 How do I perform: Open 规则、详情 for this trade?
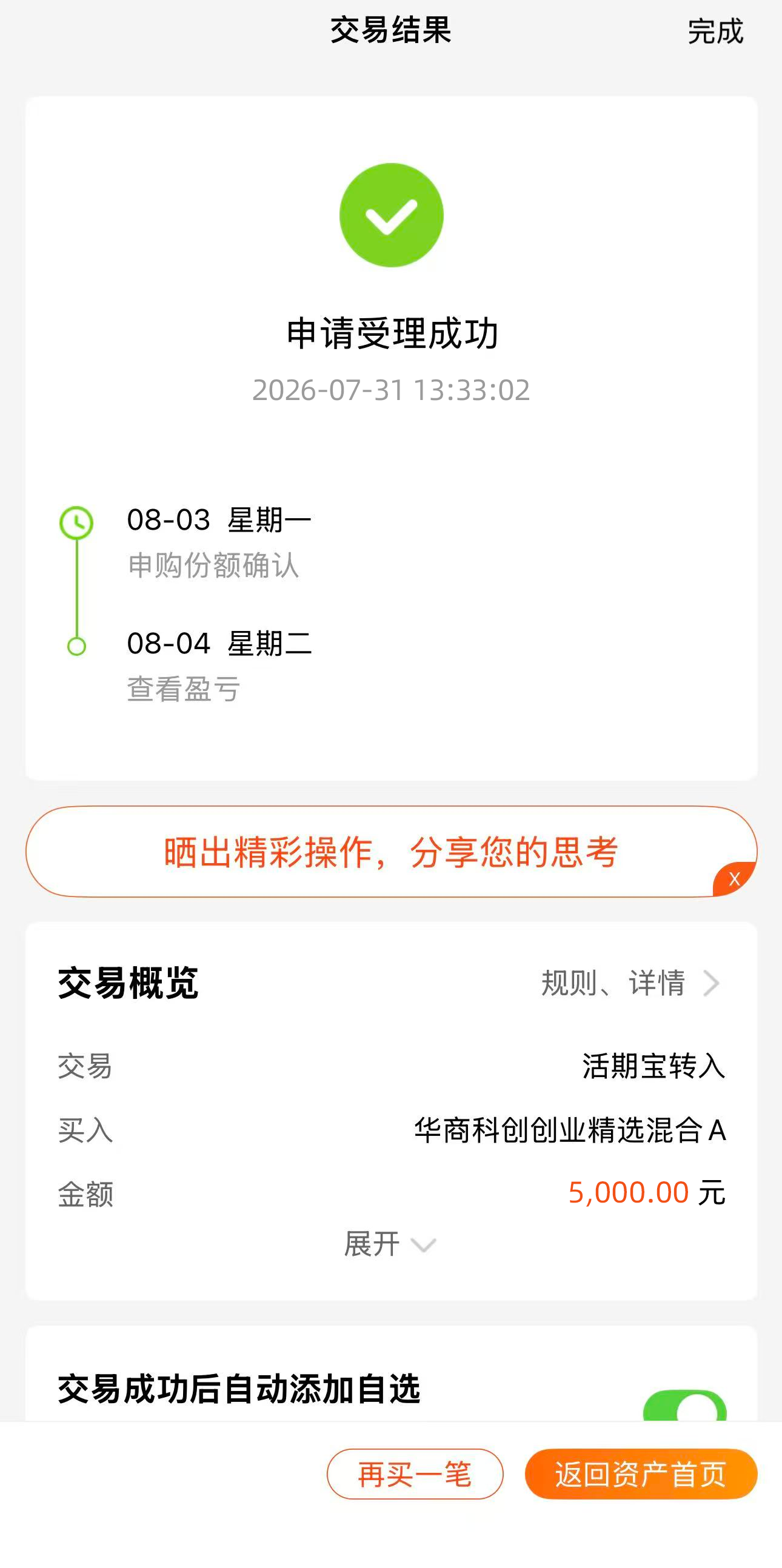[x=630, y=983]
